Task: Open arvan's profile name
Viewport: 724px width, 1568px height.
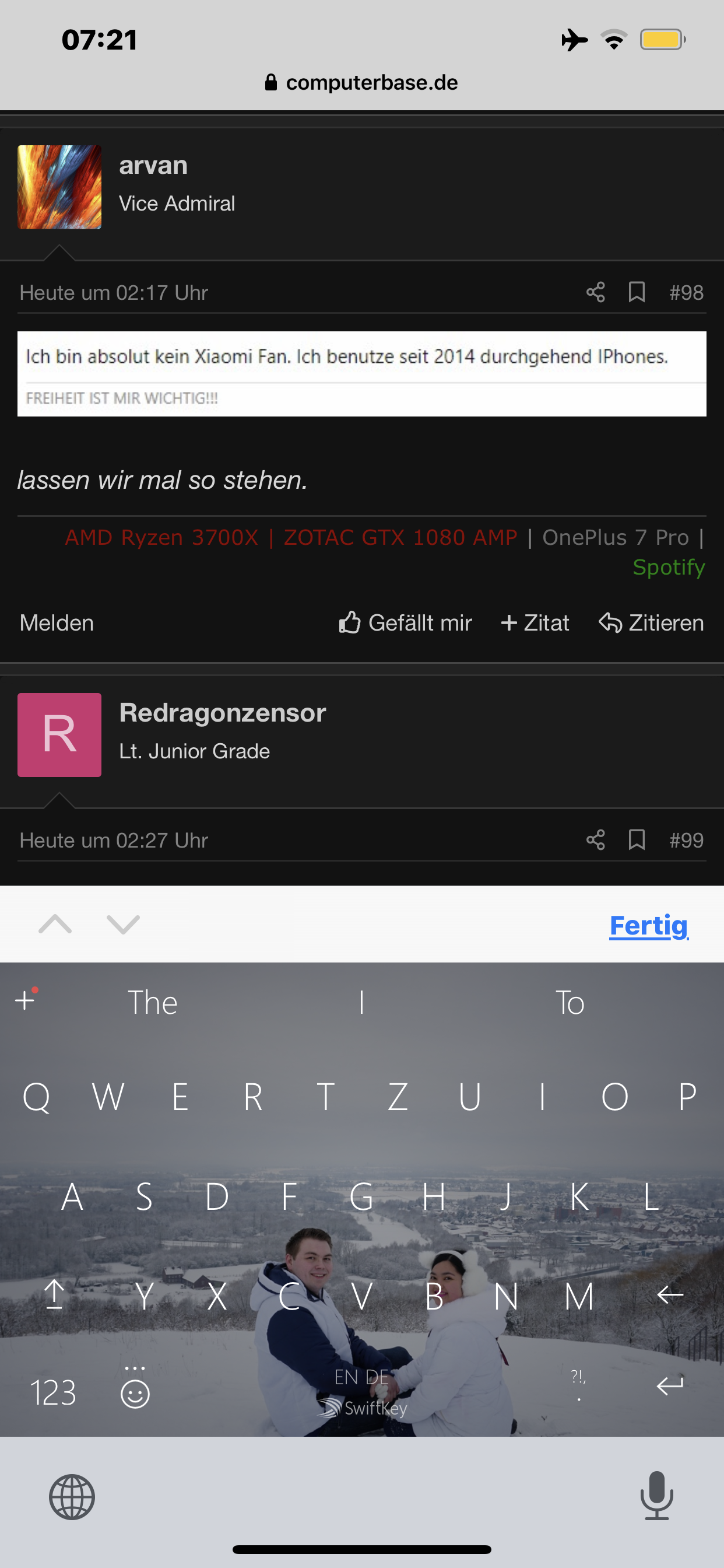Action: coord(153,166)
